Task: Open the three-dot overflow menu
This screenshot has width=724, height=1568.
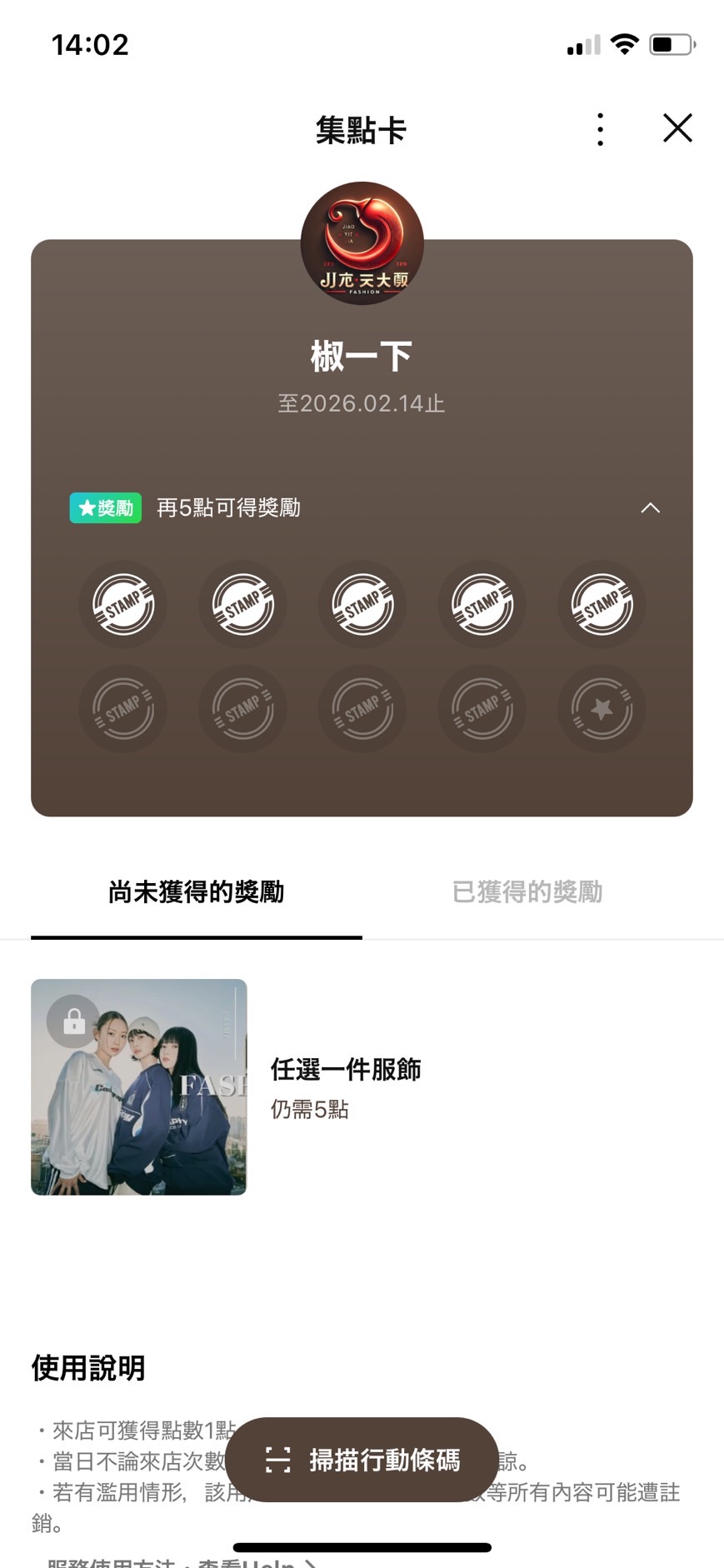Action: pos(600,129)
